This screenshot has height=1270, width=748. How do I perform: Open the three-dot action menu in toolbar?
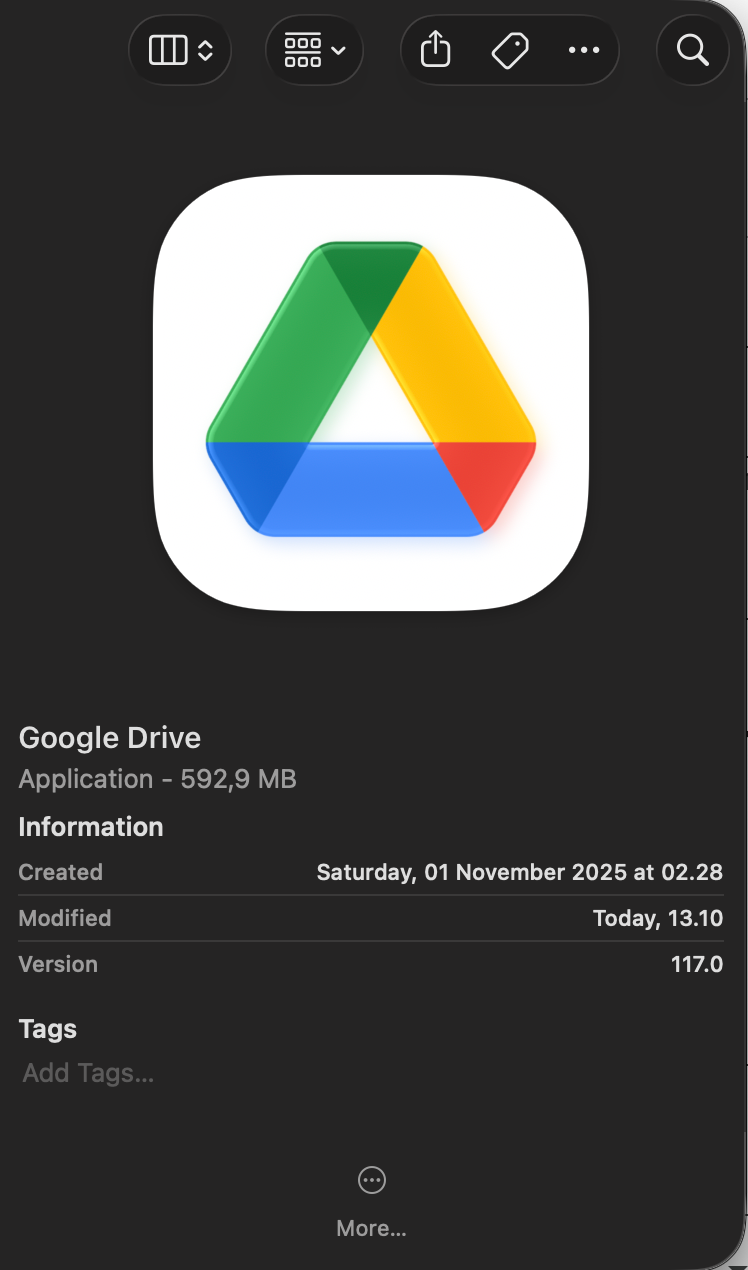584,50
